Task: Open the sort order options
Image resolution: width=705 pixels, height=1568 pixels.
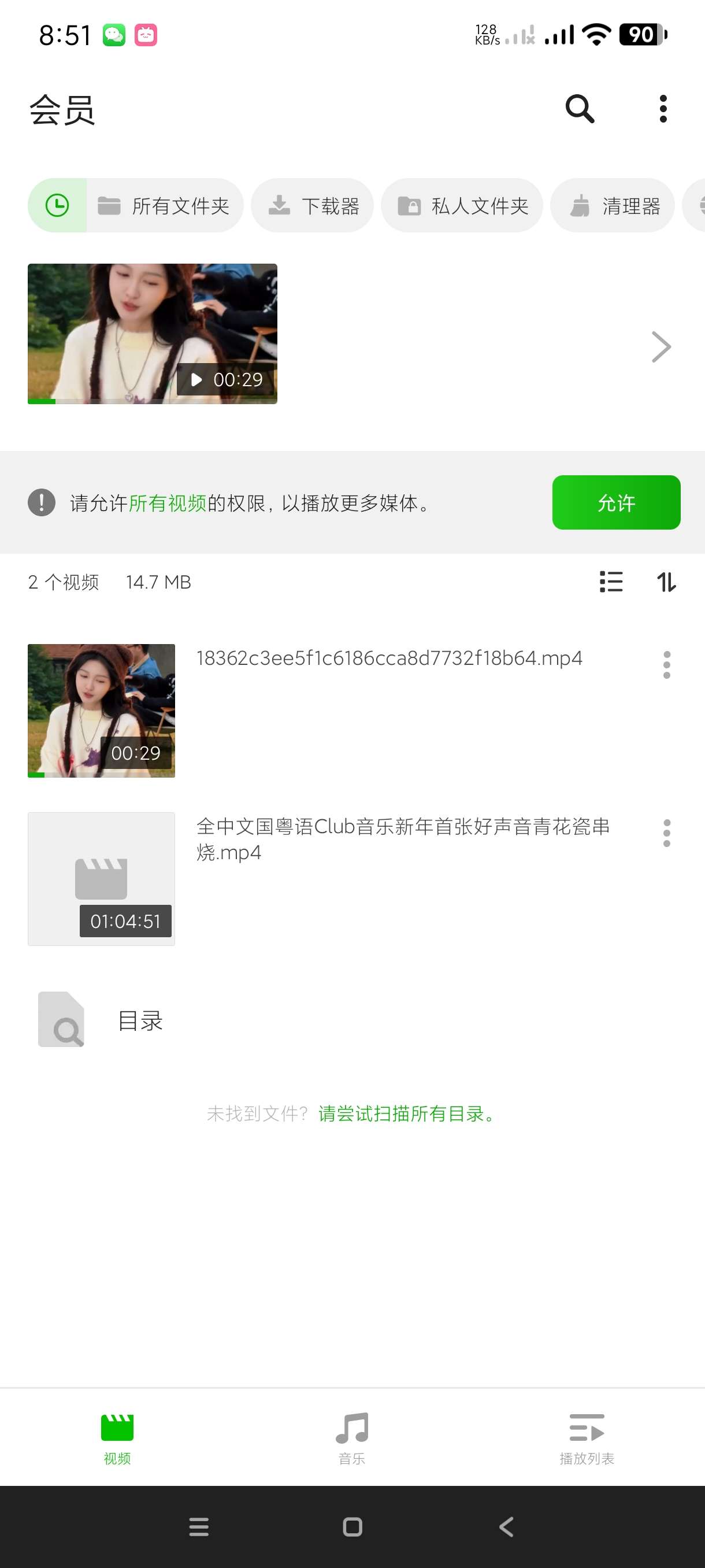Action: tap(666, 582)
